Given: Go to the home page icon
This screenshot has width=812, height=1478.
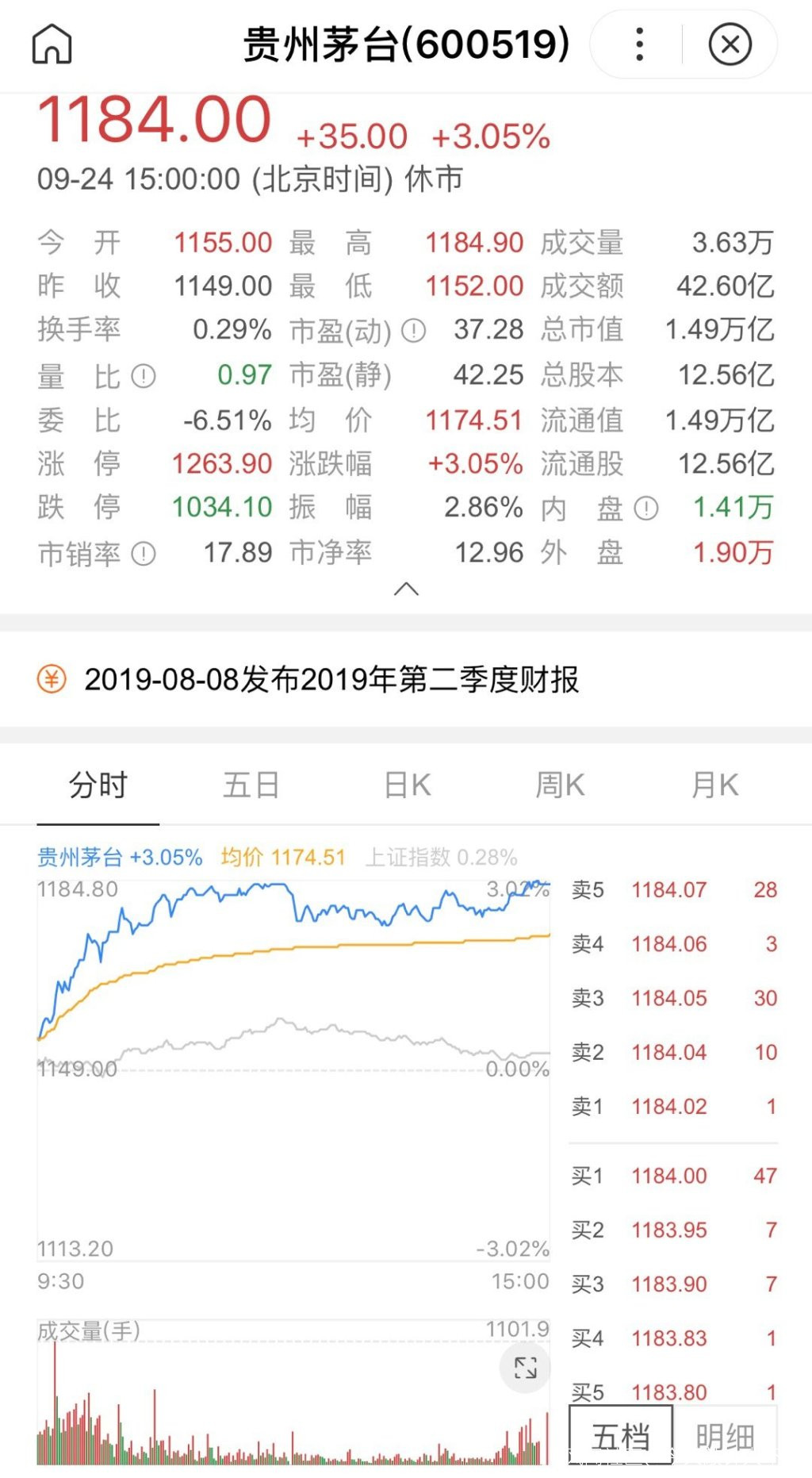Looking at the screenshot, I should [52, 44].
